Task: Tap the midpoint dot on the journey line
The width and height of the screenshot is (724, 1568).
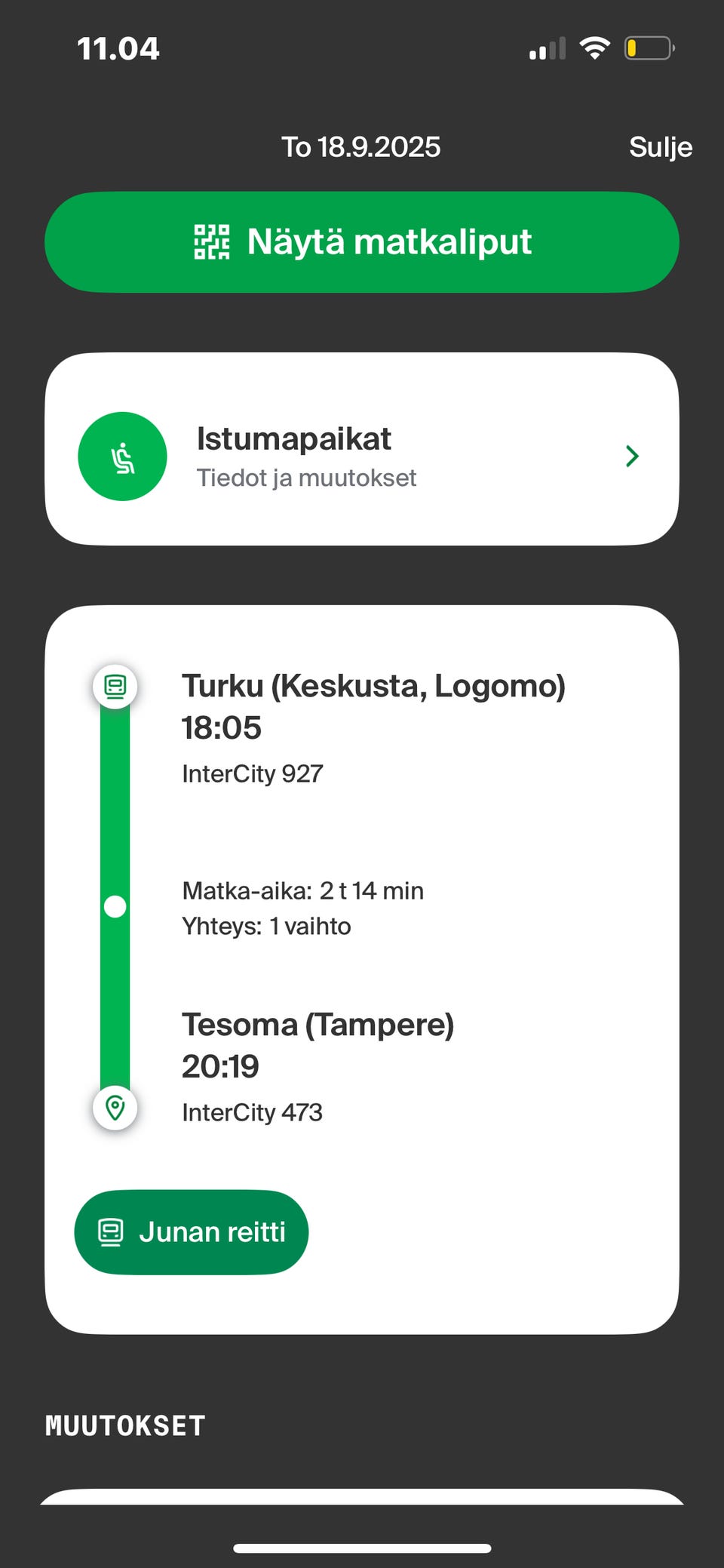Action: (115, 907)
